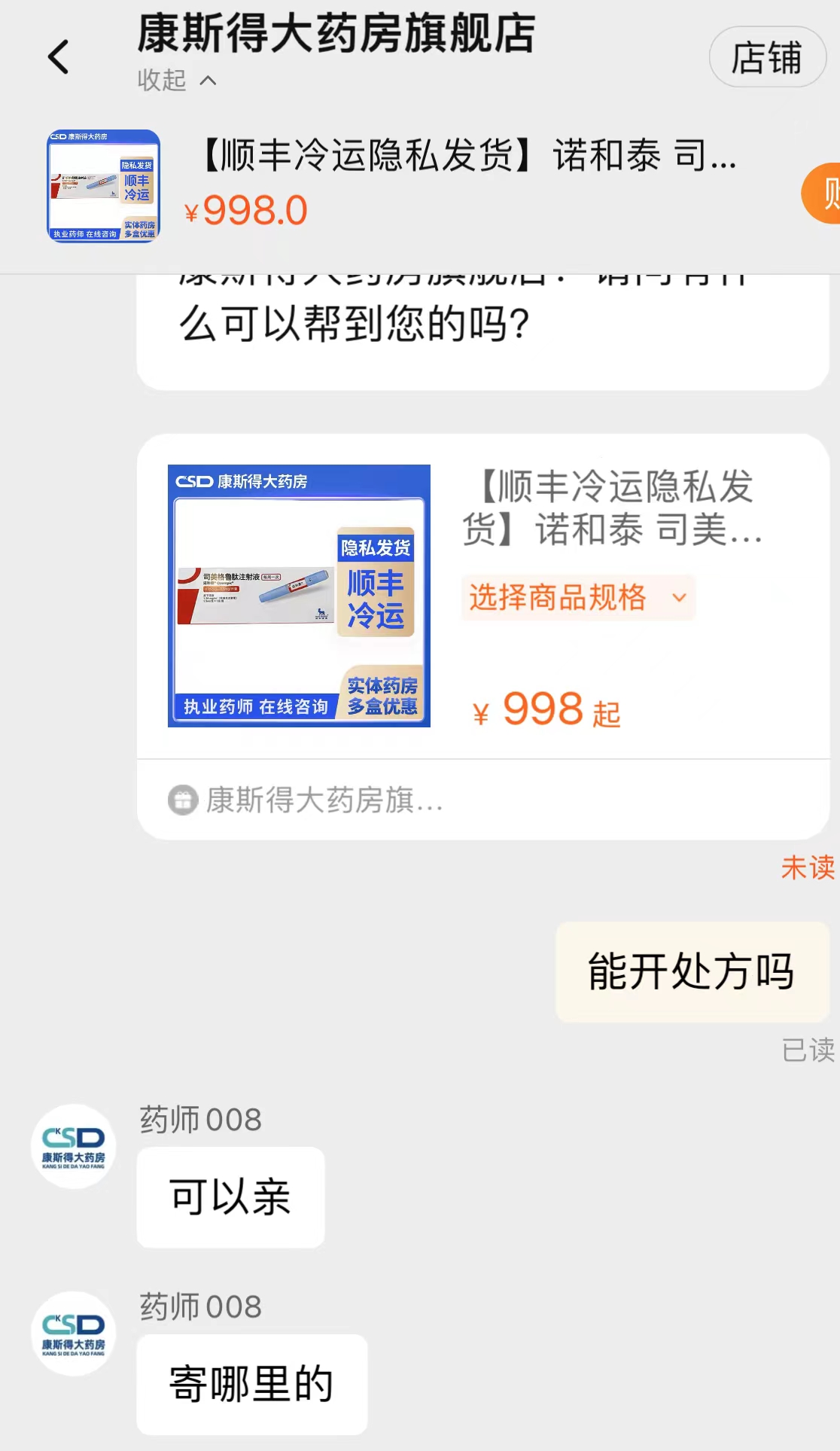Open the 选择商品规格 dropdown

tap(577, 598)
